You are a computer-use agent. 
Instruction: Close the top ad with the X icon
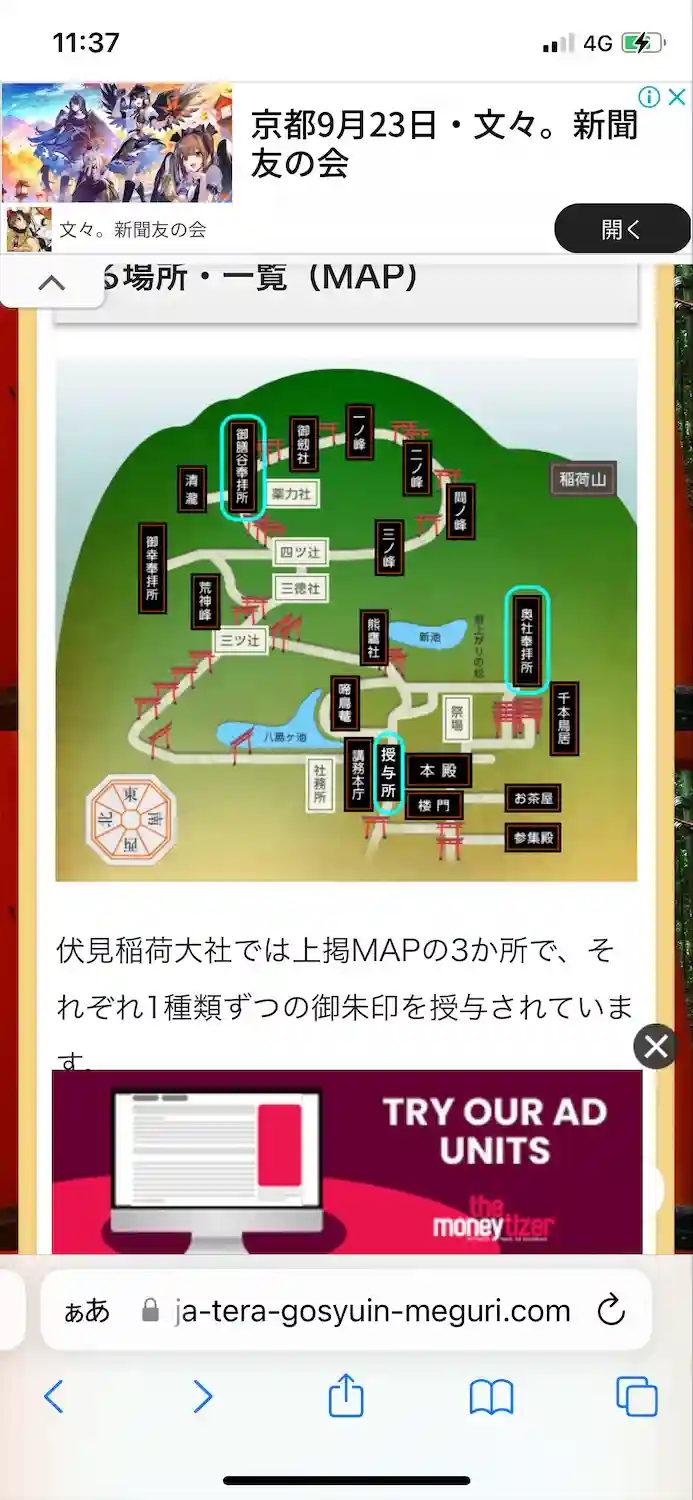(x=677, y=97)
